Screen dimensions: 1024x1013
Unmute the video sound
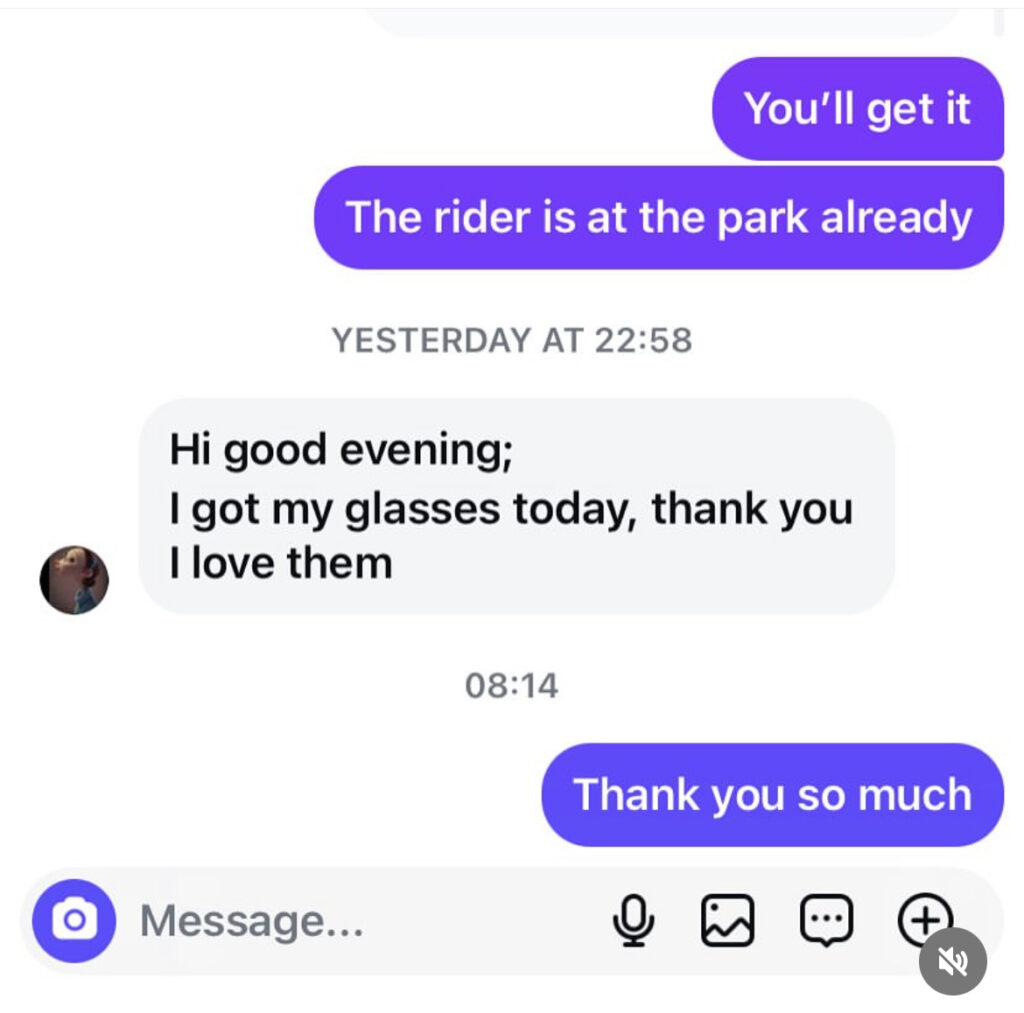coord(953,961)
